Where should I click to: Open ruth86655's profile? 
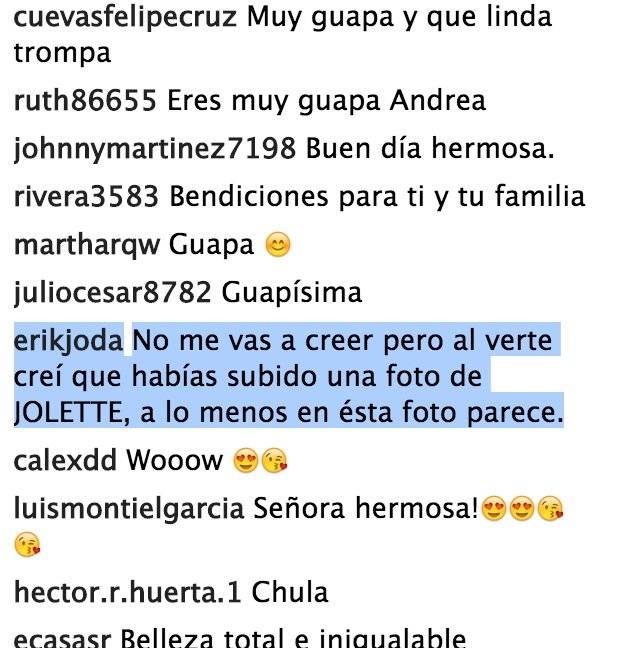[x=86, y=102]
